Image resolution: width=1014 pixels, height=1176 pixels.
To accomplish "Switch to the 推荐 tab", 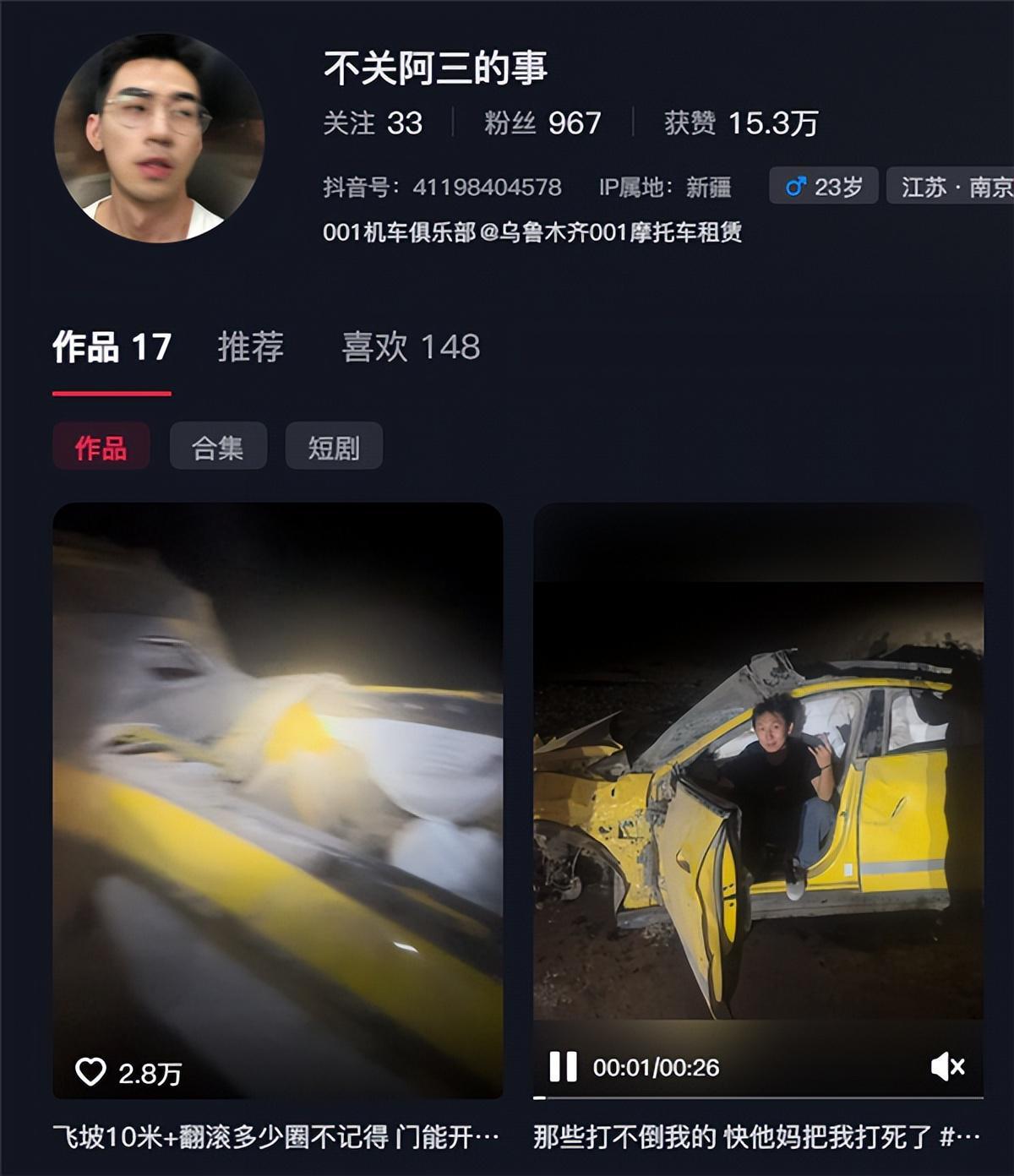I will (250, 347).
